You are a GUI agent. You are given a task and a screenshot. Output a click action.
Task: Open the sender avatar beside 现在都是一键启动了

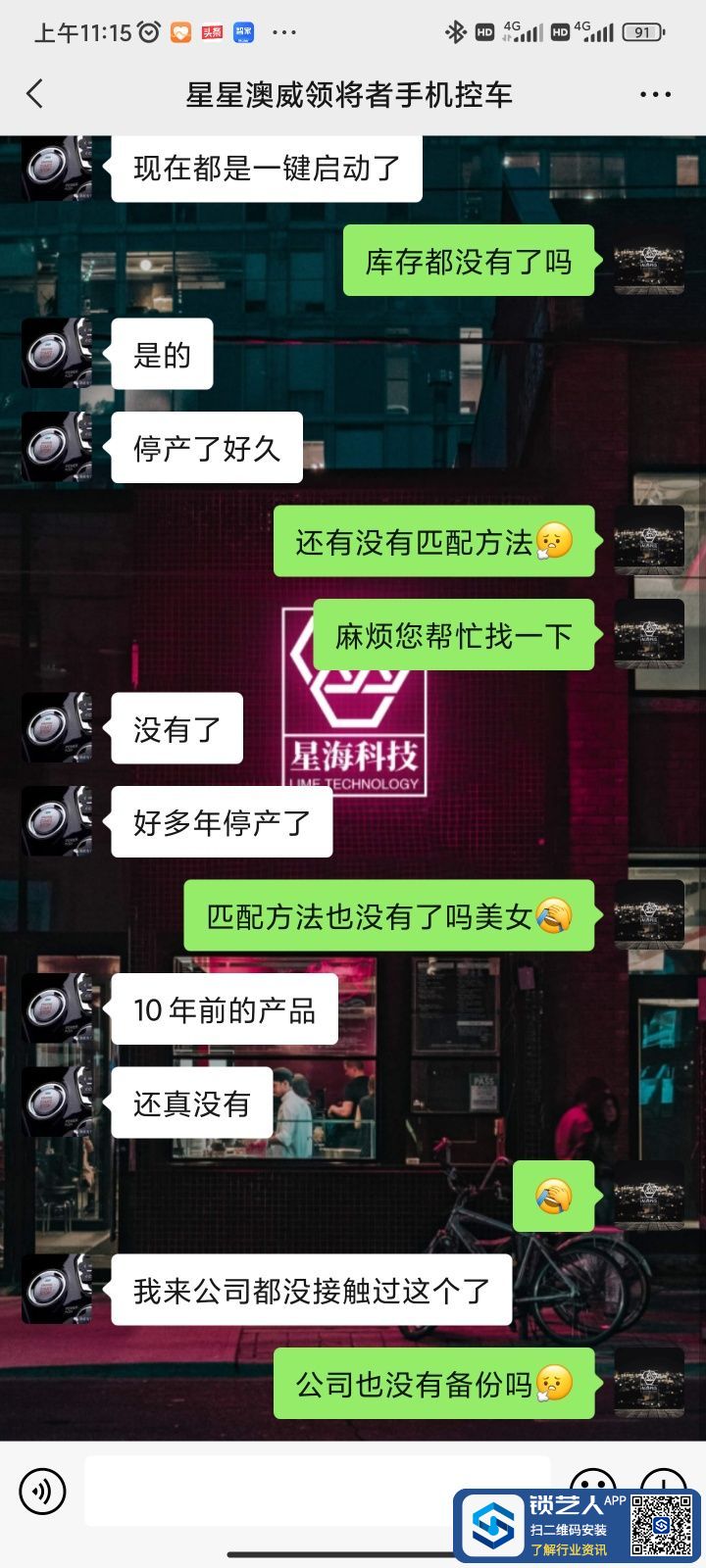click(x=57, y=169)
